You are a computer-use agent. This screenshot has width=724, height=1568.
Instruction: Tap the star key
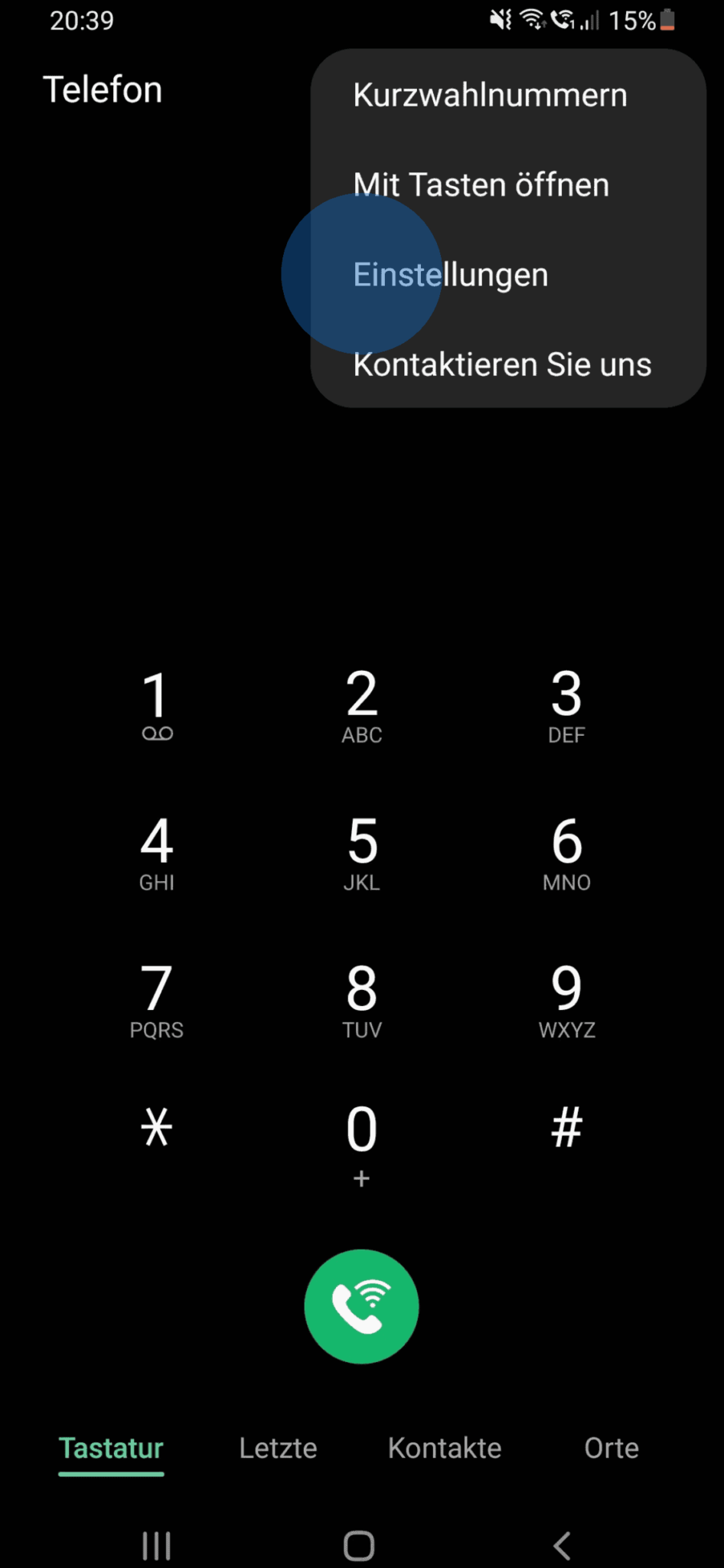click(157, 1128)
